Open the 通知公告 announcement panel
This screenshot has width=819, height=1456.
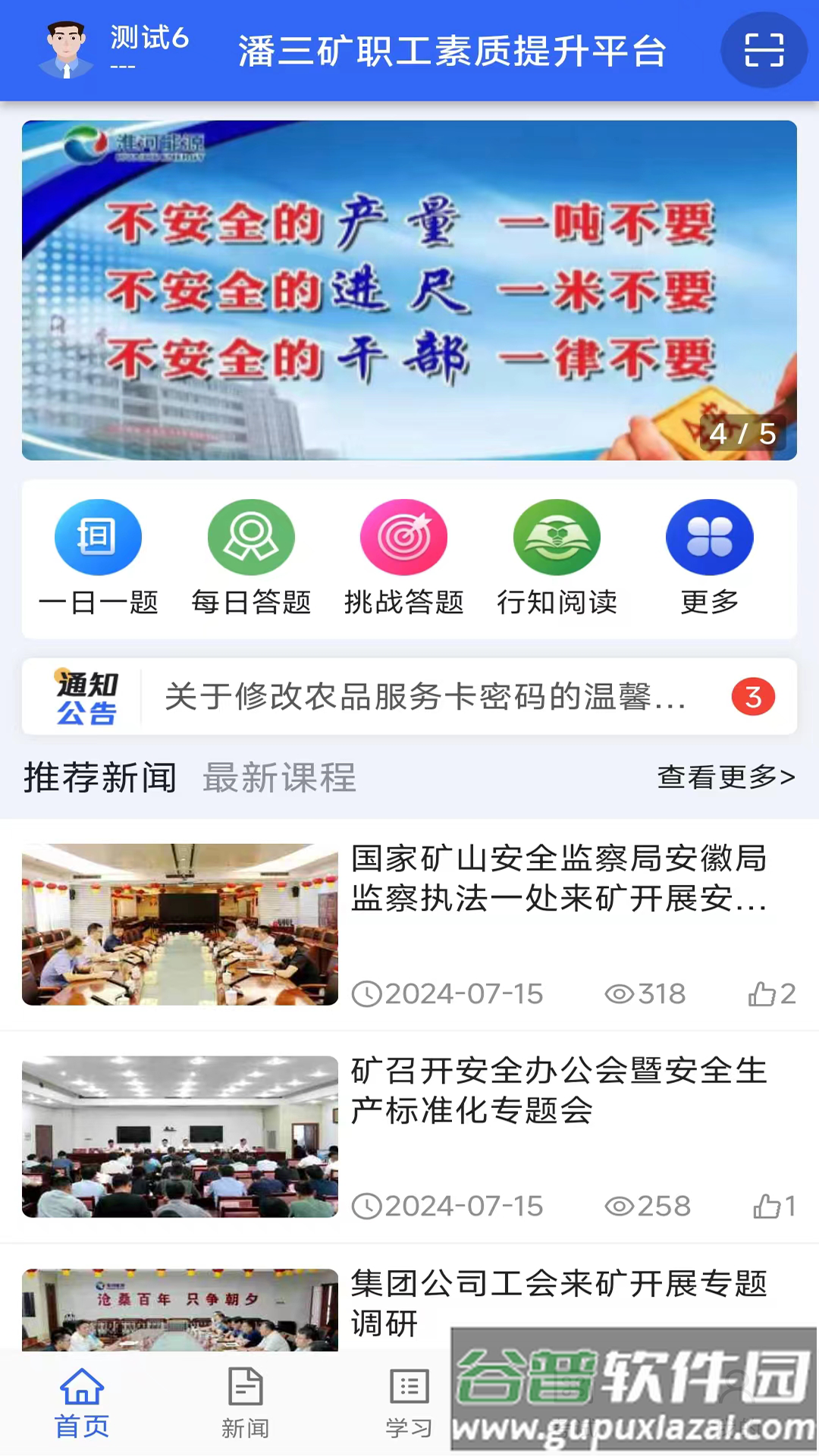click(x=86, y=698)
